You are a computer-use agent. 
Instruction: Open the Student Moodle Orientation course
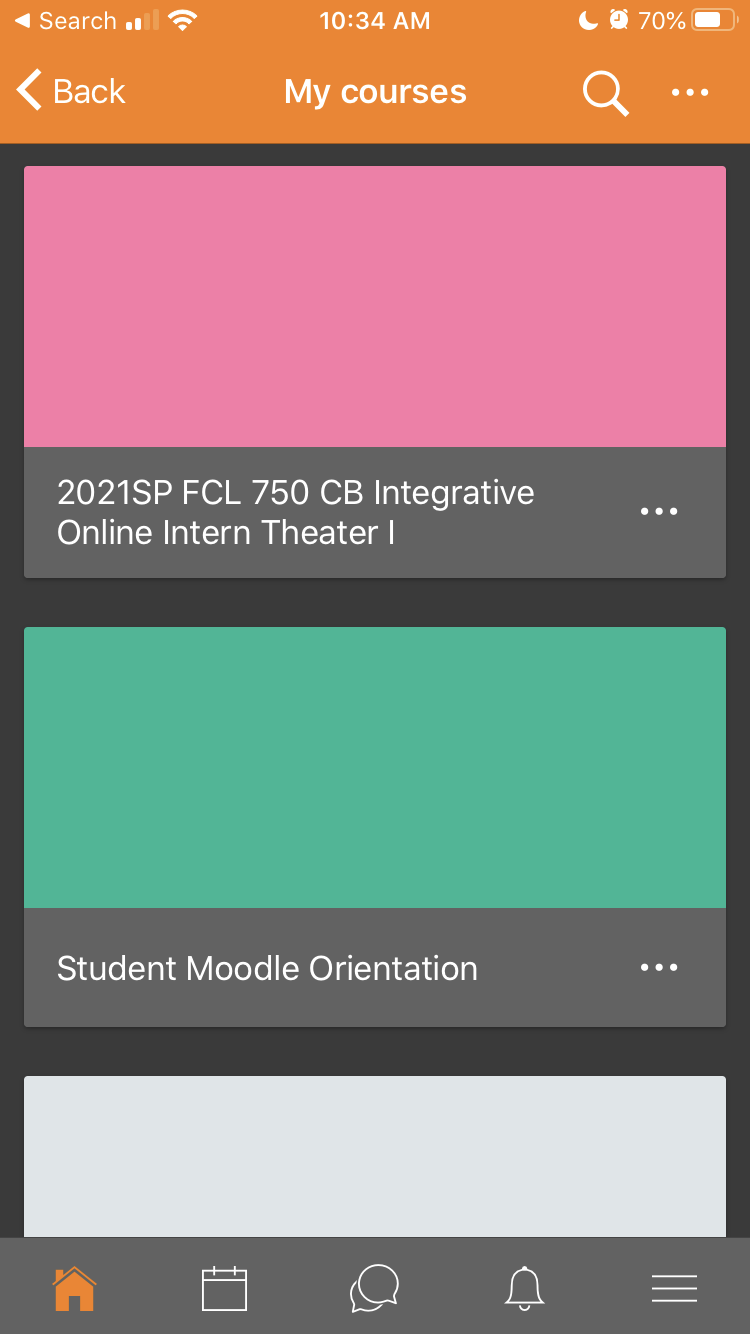tap(375, 826)
